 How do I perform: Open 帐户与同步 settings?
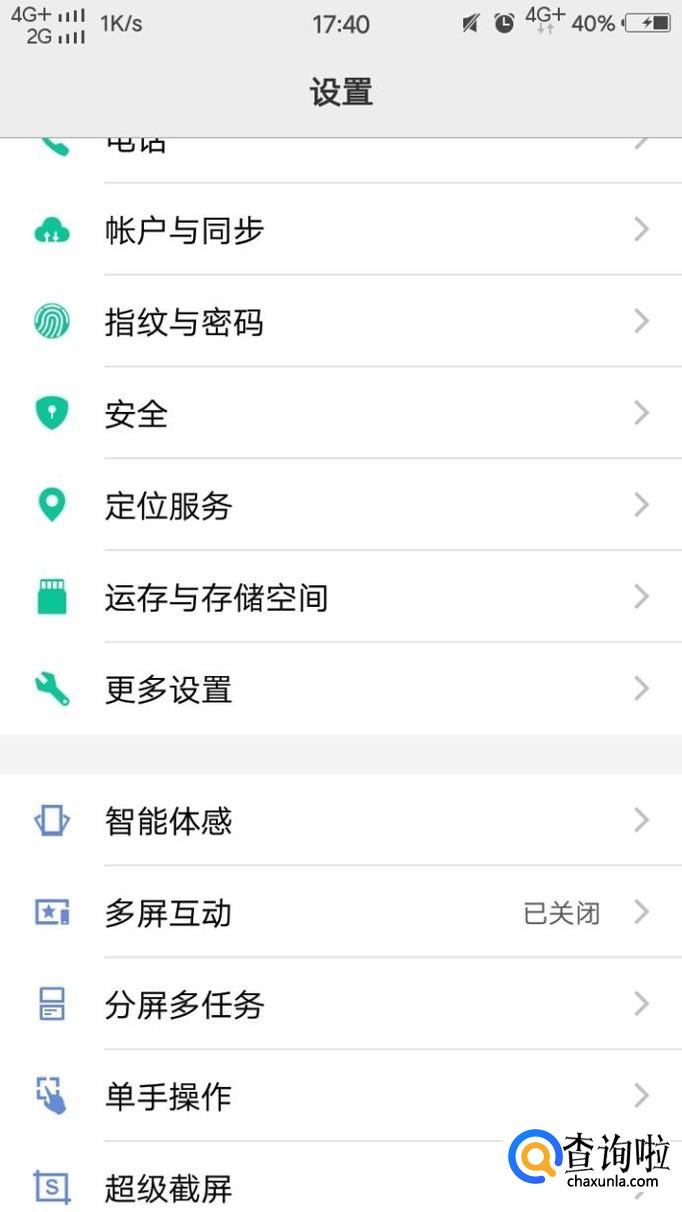185,231
